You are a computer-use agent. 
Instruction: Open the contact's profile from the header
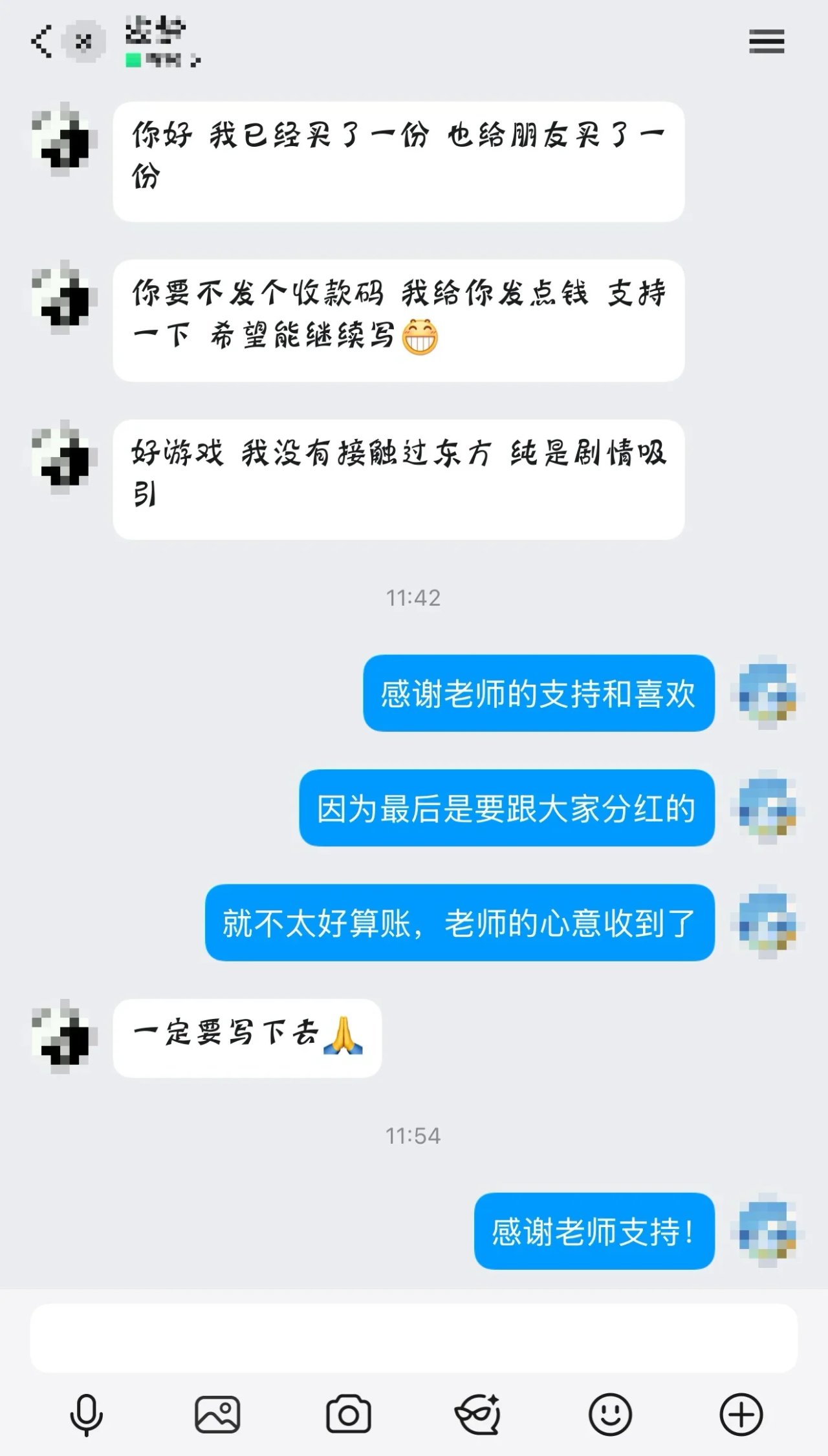(156, 41)
